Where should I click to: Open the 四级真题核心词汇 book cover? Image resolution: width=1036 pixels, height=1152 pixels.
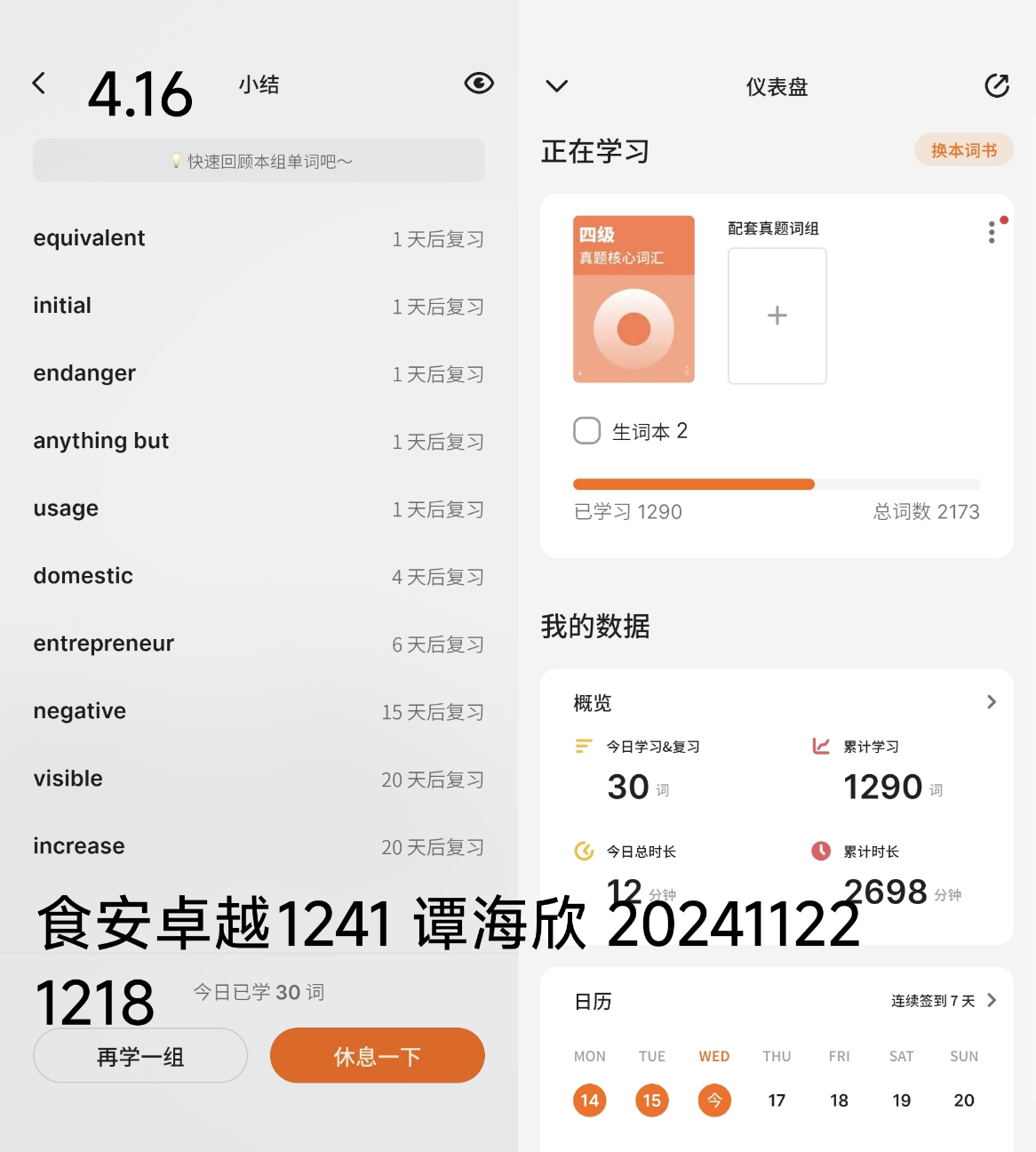[634, 300]
